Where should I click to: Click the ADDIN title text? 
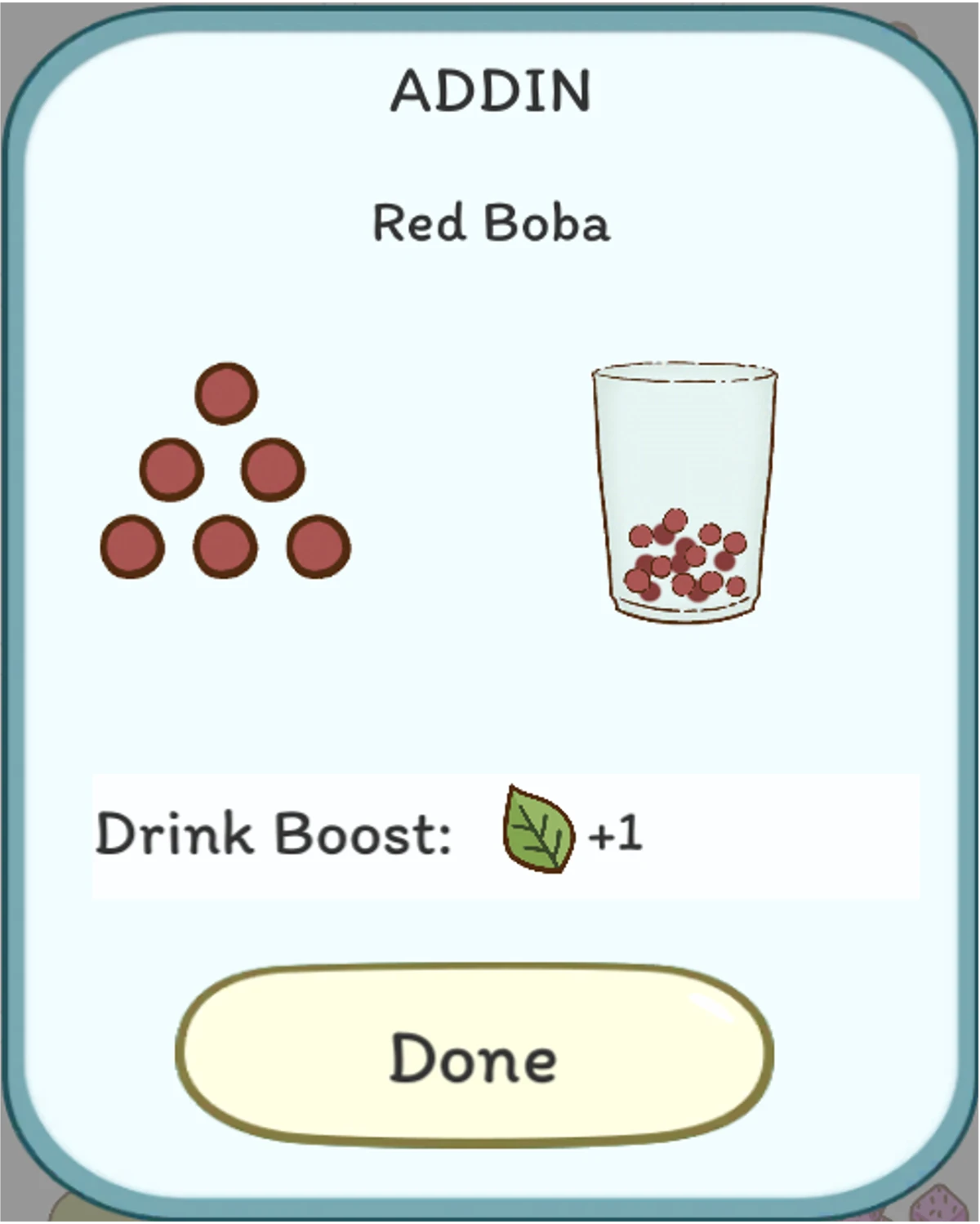490,91
